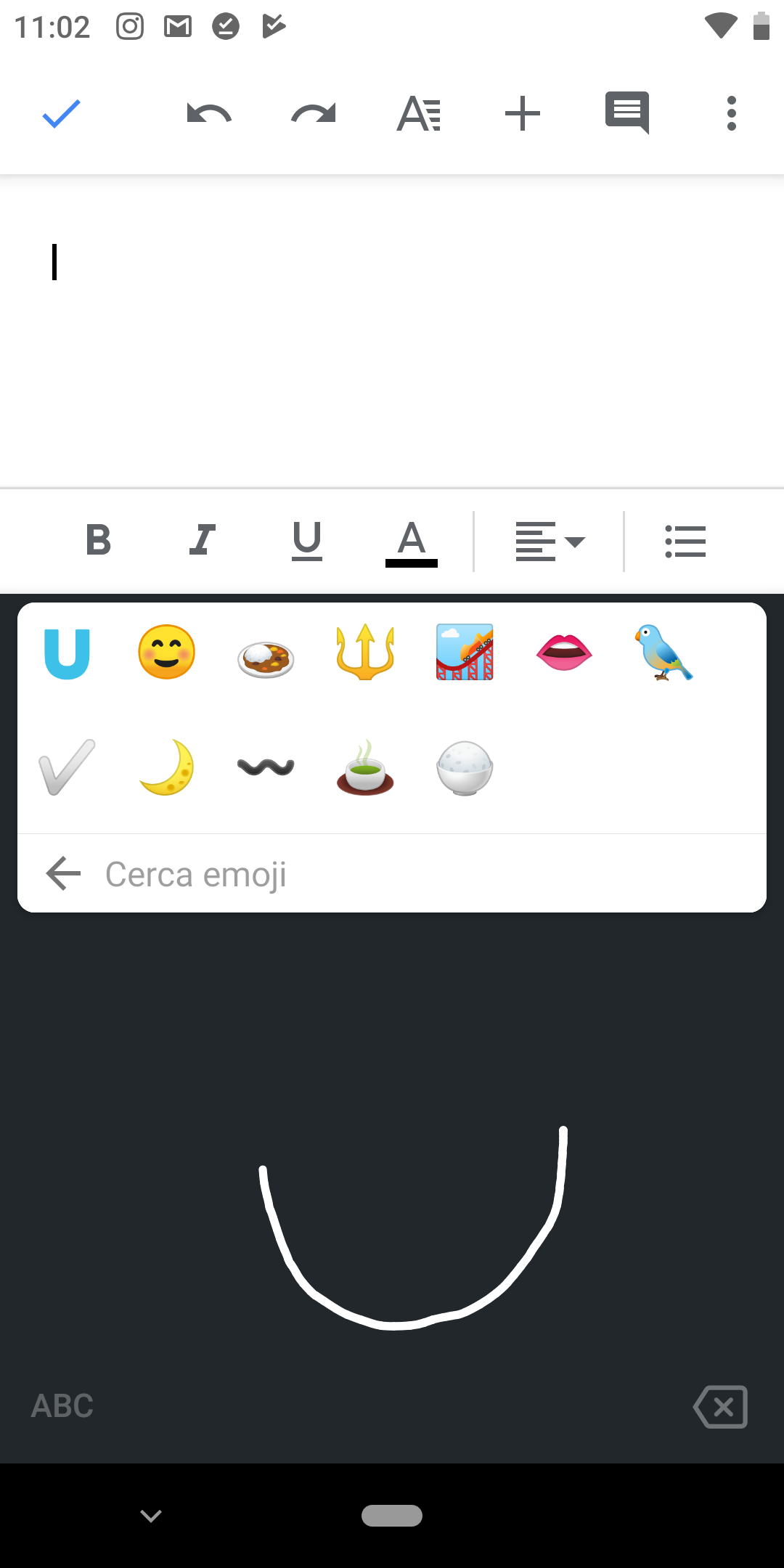This screenshot has width=784, height=1568.
Task: Add a comment to the document
Action: click(x=627, y=113)
